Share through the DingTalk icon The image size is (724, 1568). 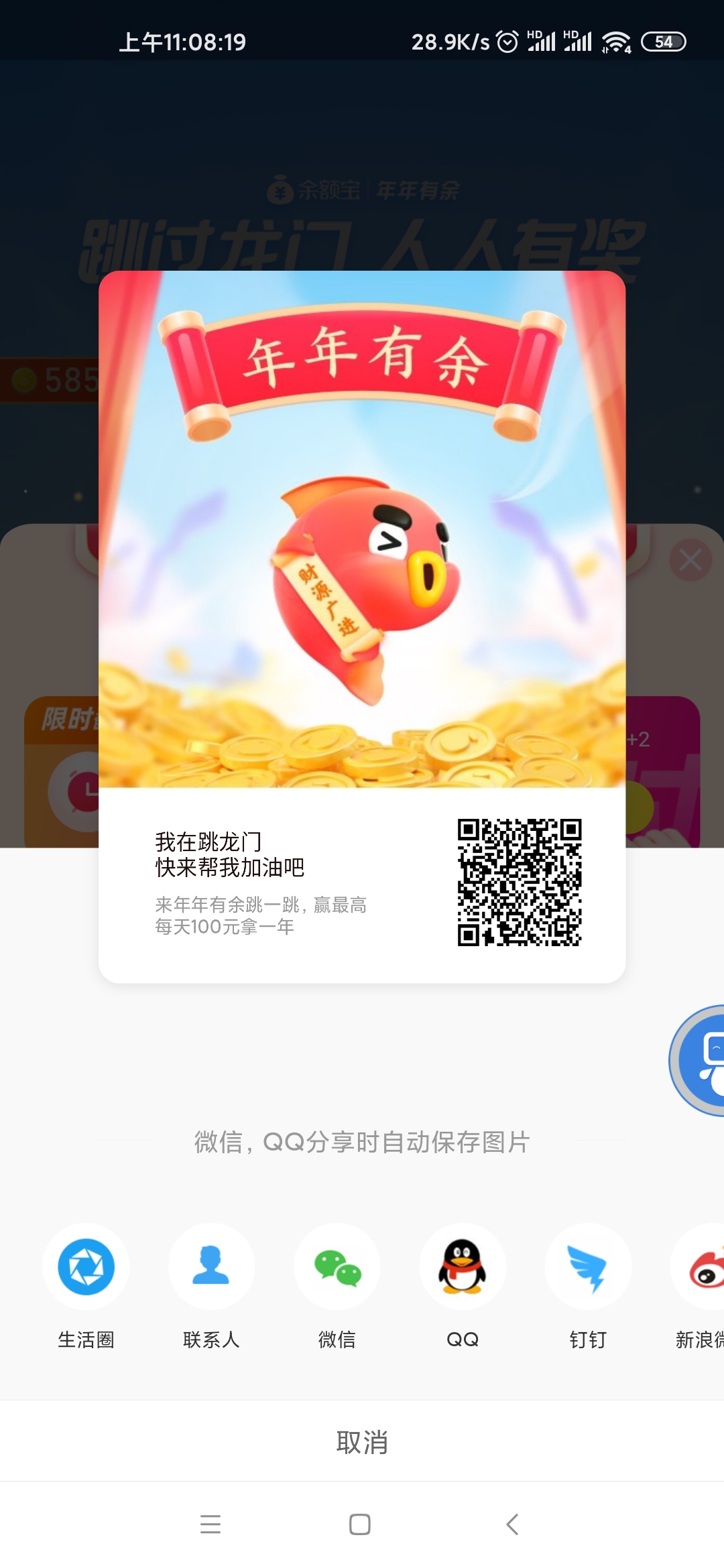(x=588, y=1266)
